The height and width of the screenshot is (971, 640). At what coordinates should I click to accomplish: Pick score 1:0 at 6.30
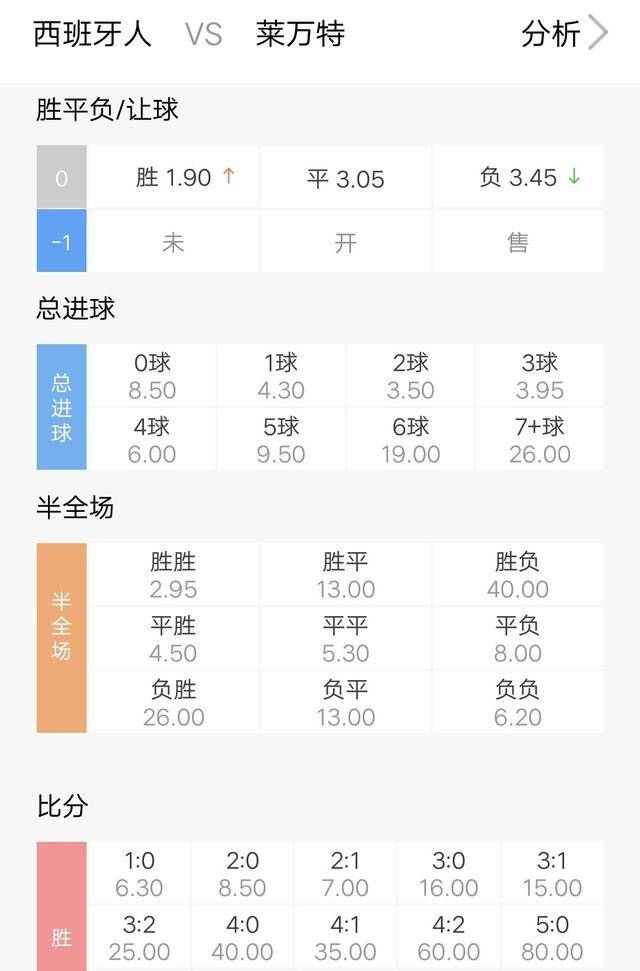point(139,873)
